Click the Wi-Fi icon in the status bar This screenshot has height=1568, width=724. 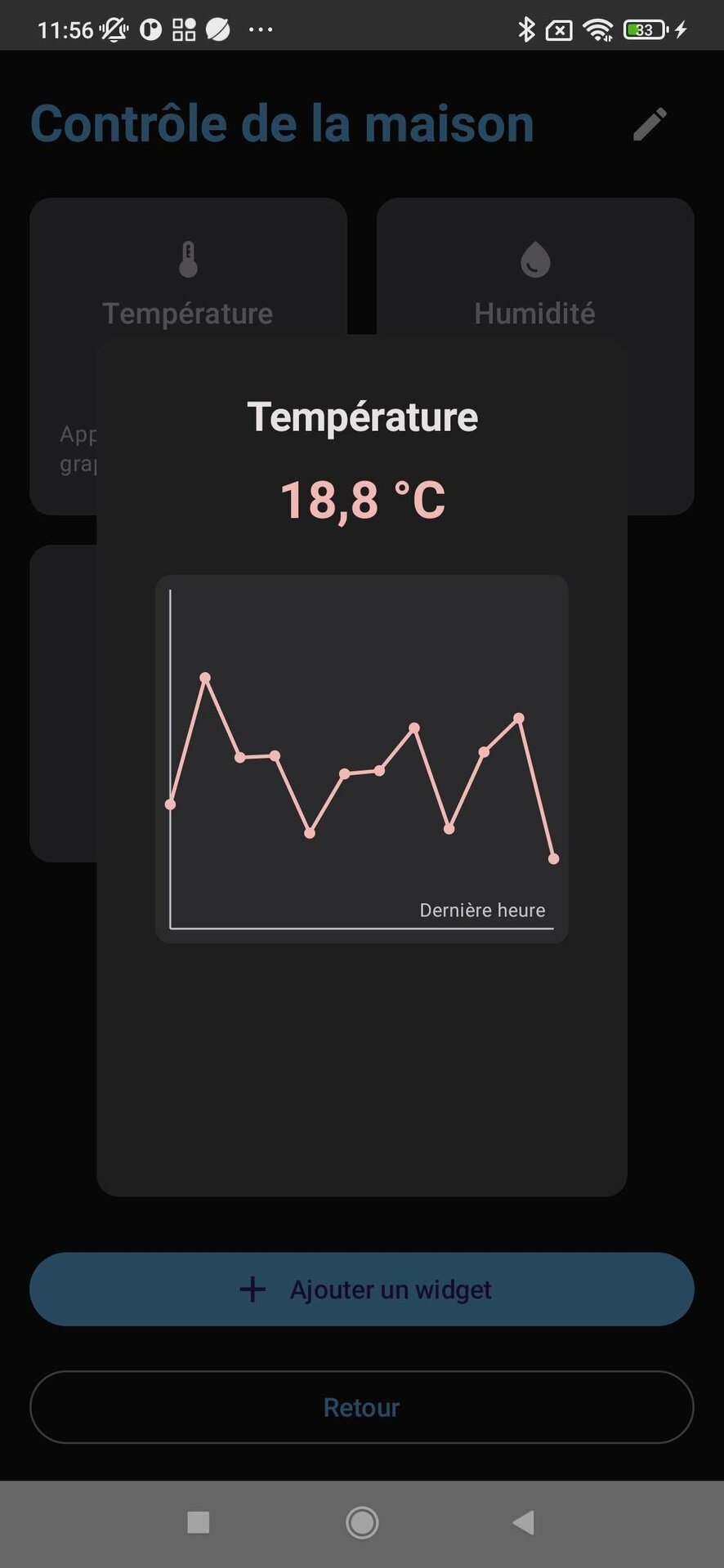point(600,29)
